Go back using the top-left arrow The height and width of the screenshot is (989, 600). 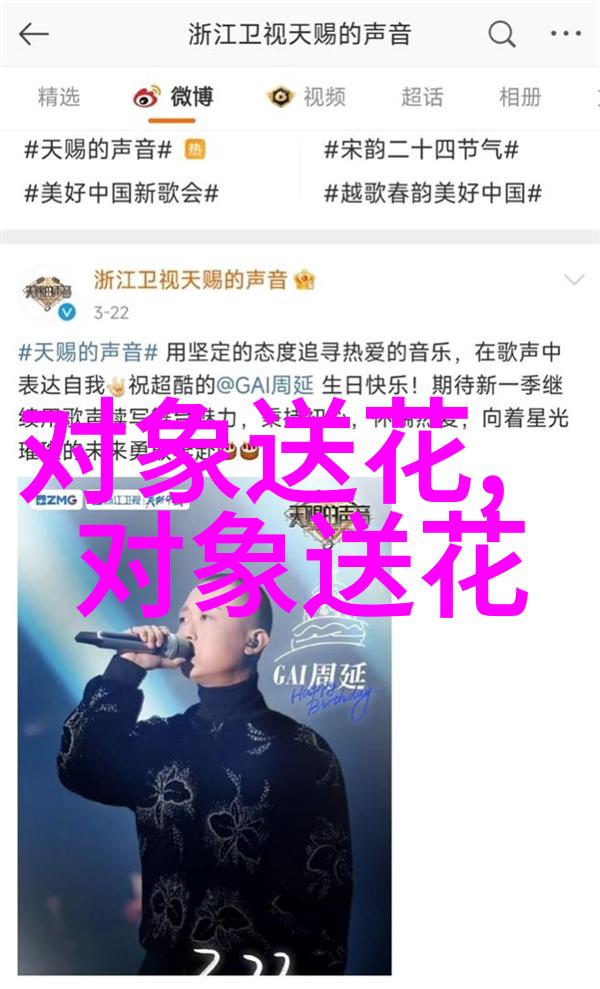pyautogui.click(x=33, y=35)
